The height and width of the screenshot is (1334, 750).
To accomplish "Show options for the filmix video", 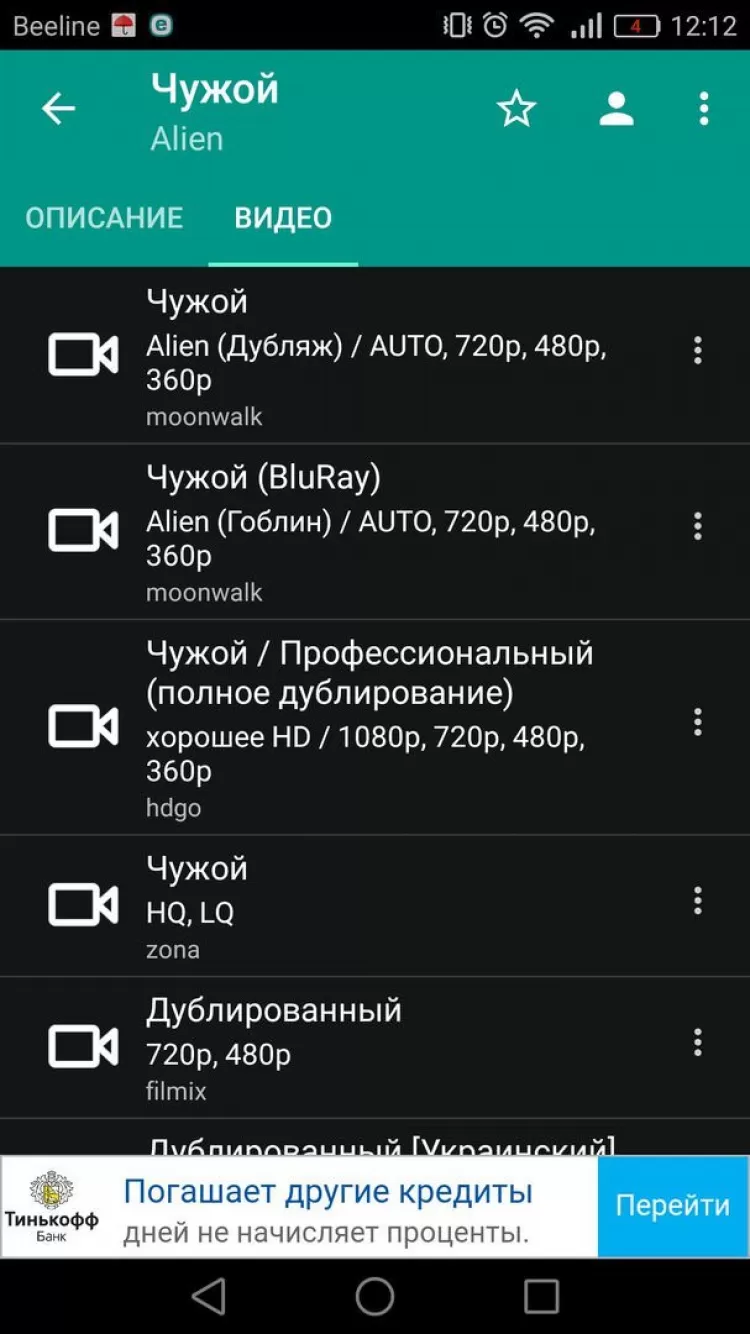I will [698, 1043].
